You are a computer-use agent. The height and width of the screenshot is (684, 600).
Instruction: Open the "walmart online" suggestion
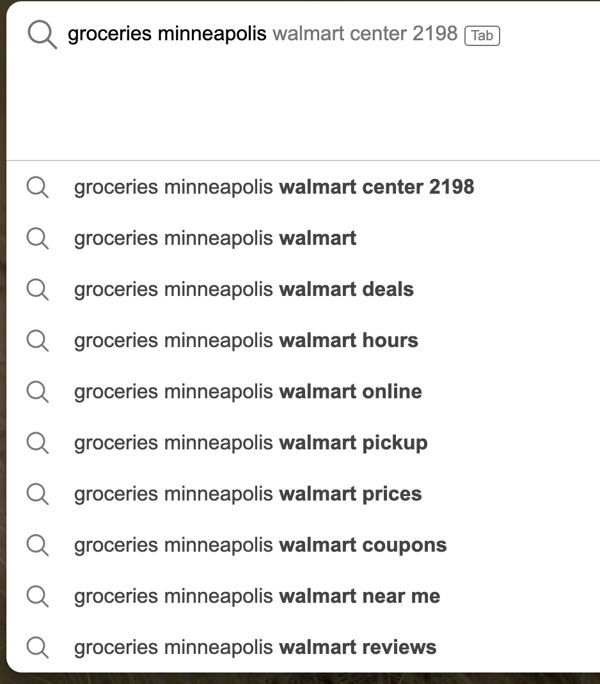point(248,391)
